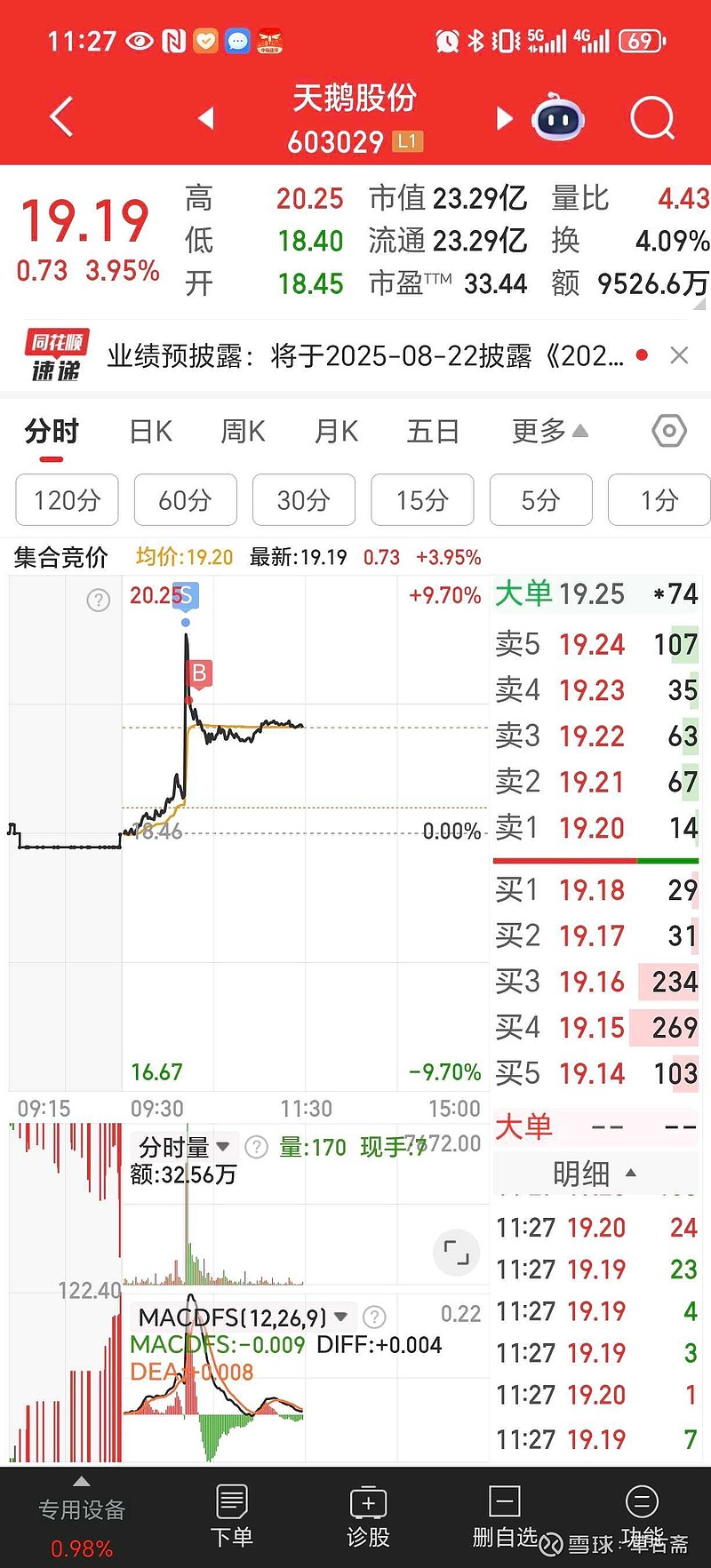The image size is (711, 1568).
Task: Dismiss the 同花顺速递 news banner
Action: click(x=679, y=355)
